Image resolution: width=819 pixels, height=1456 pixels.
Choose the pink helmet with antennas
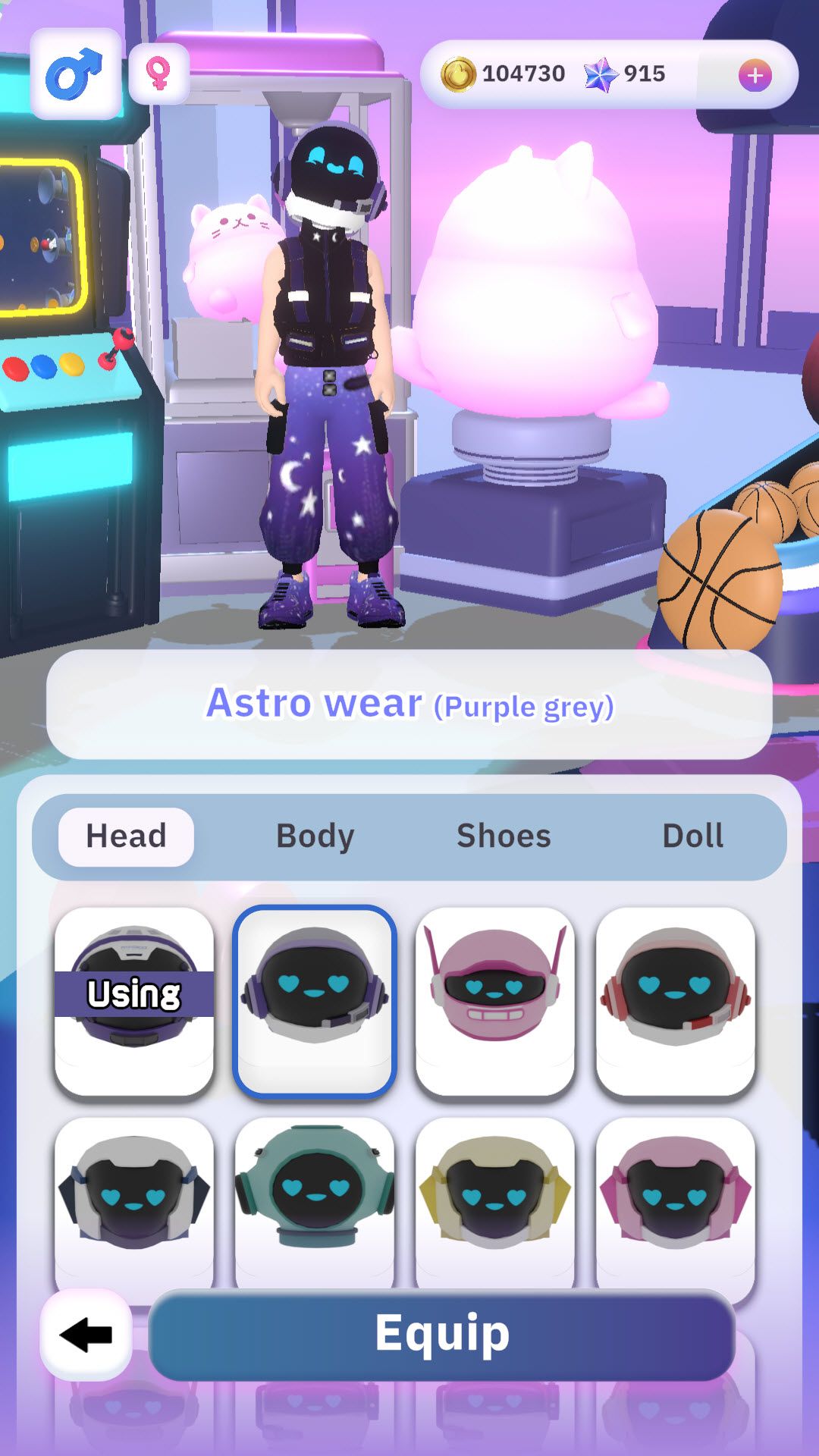click(495, 999)
